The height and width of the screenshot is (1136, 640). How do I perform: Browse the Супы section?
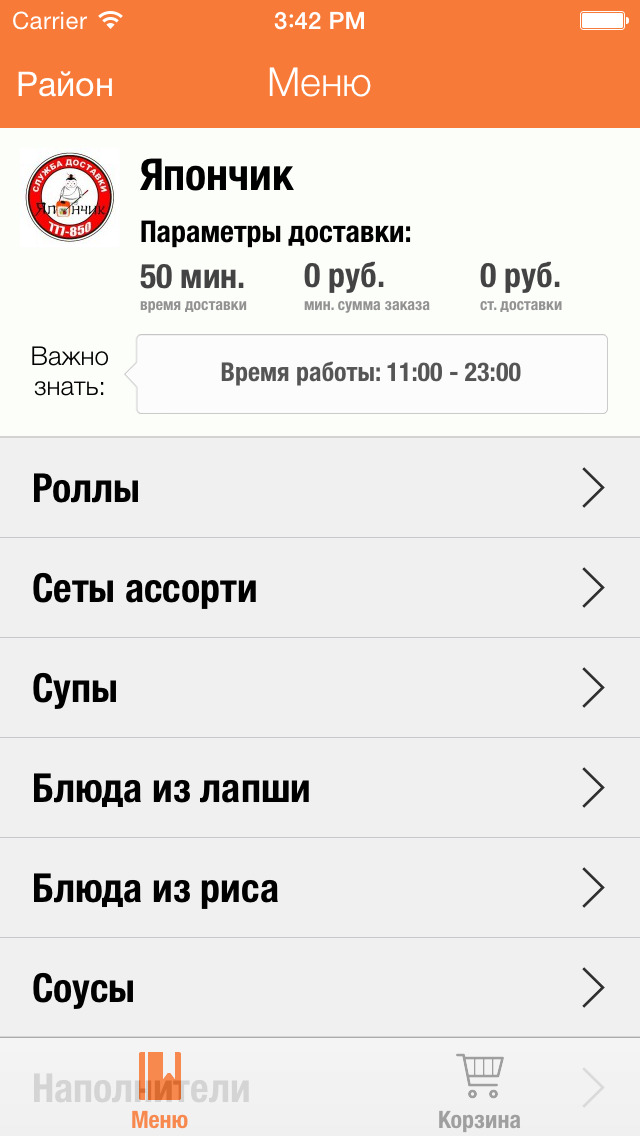(320, 688)
